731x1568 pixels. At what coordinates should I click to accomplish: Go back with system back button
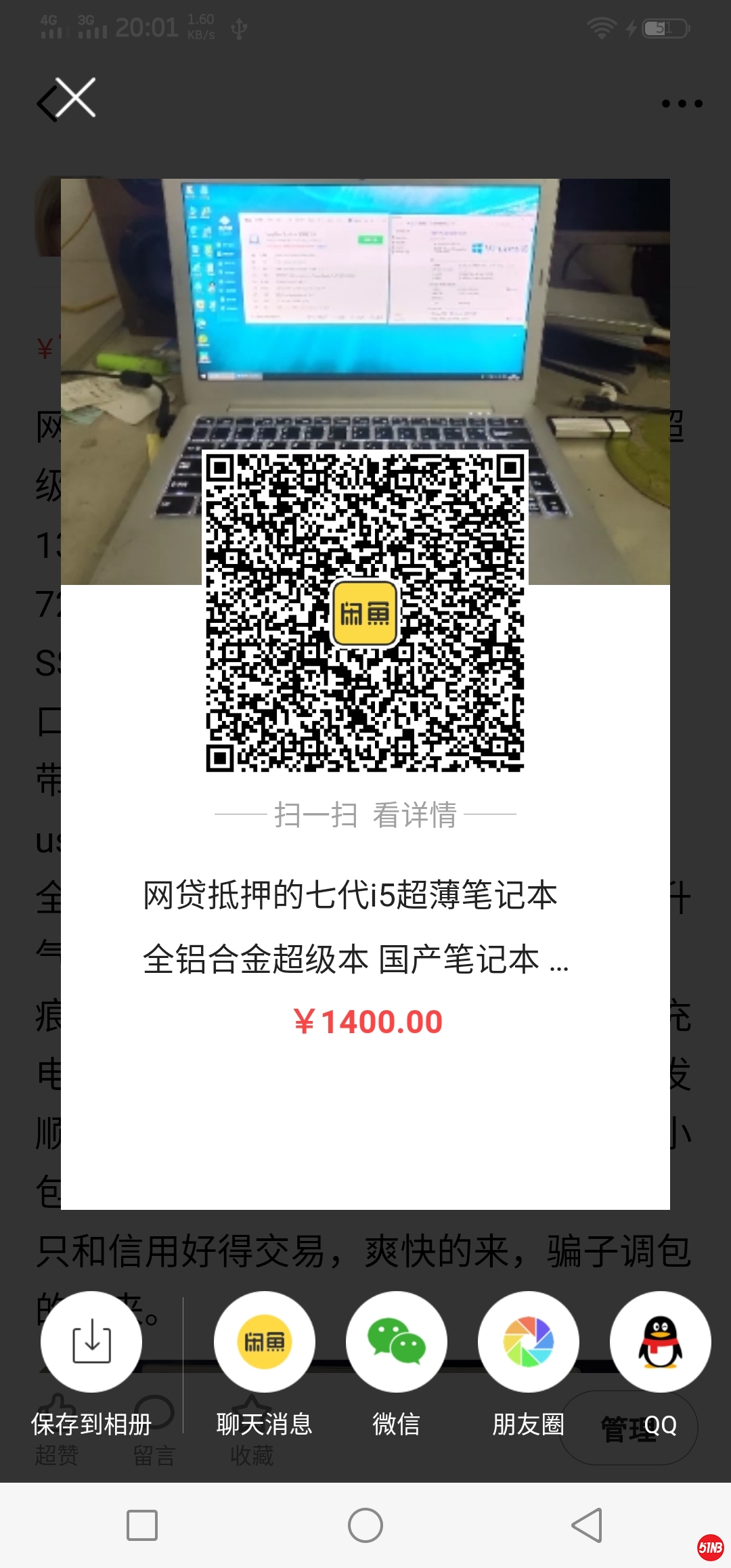pyautogui.click(x=586, y=1525)
